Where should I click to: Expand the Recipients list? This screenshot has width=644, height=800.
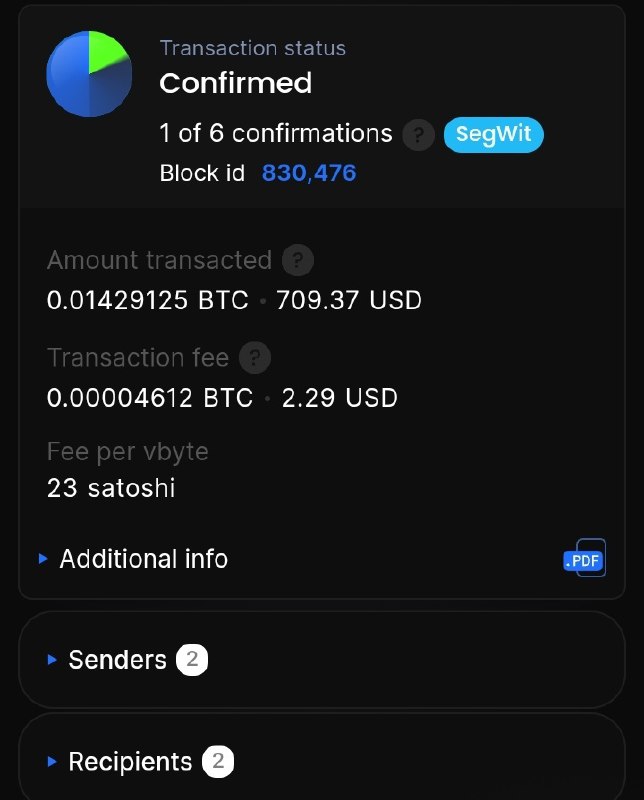(x=129, y=762)
